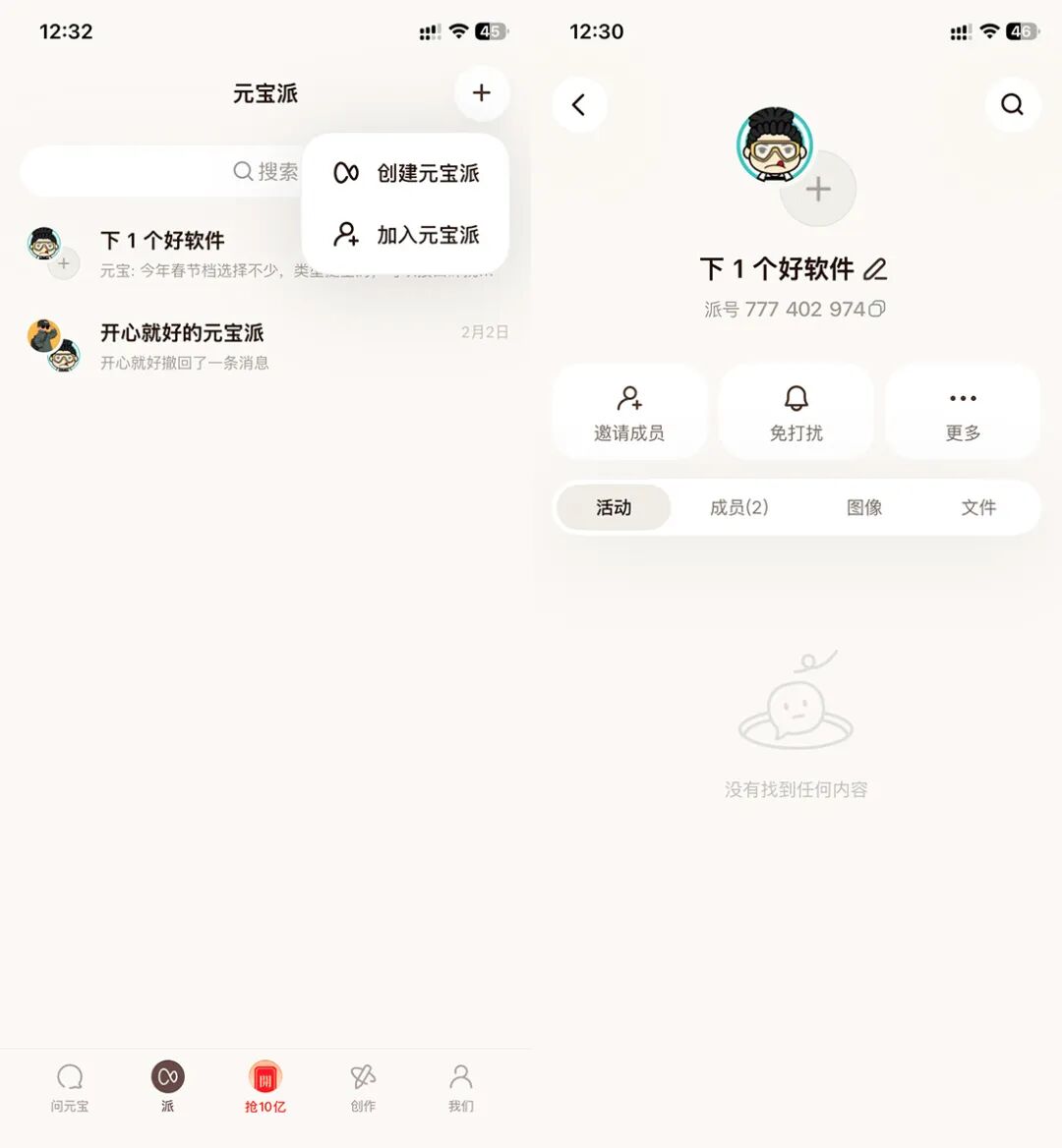This screenshot has height=1148, width=1062.
Task: Switch to the 我们 tab
Action: tap(460, 1087)
